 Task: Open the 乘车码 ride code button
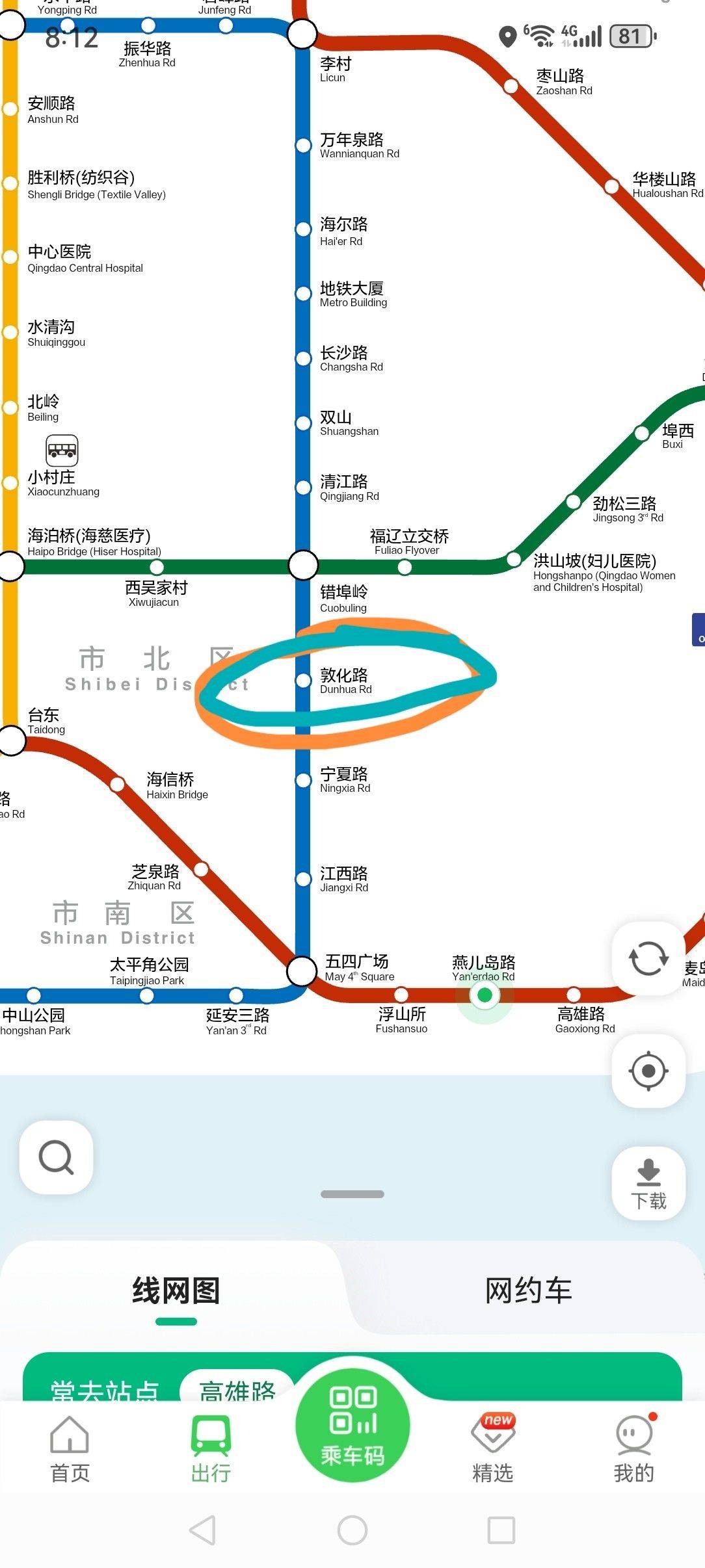[x=352, y=1425]
